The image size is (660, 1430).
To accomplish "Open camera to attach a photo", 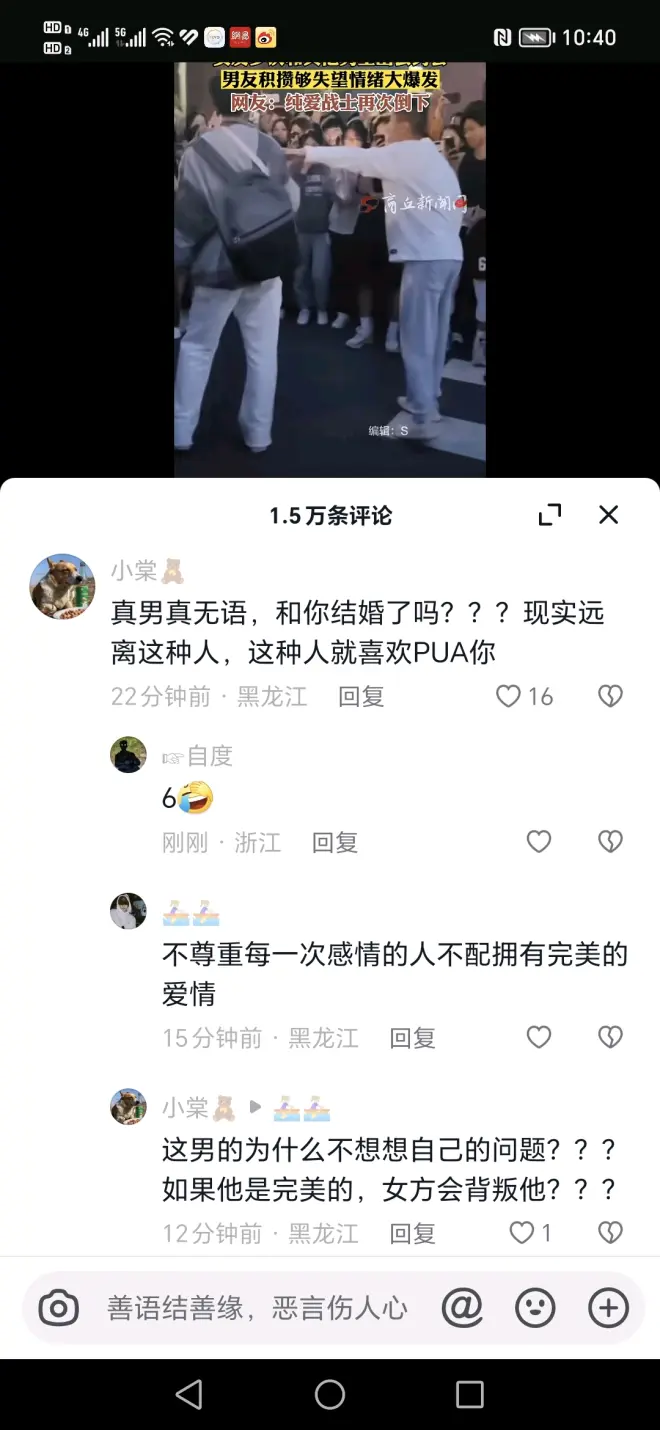I will 59,1308.
